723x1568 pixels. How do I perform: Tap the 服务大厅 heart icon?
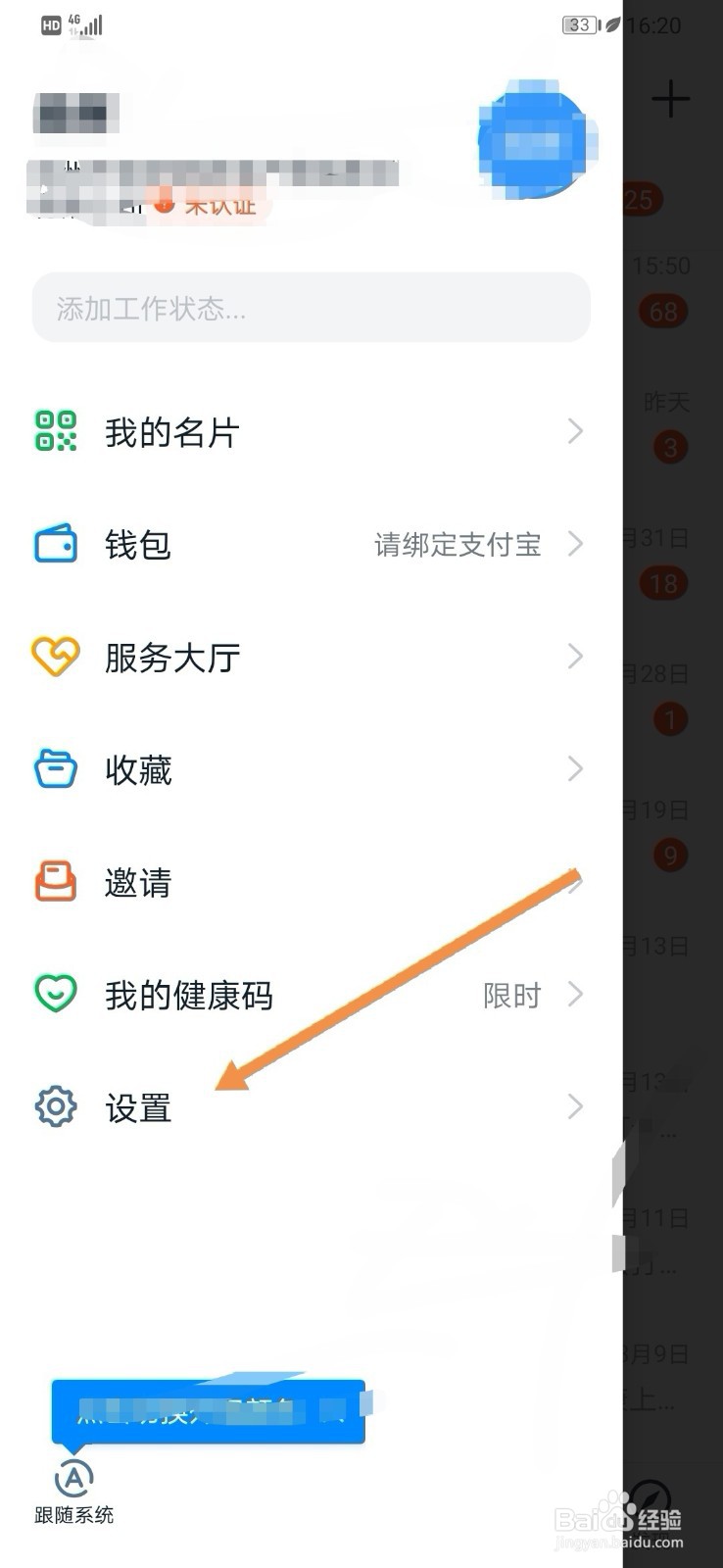point(55,657)
